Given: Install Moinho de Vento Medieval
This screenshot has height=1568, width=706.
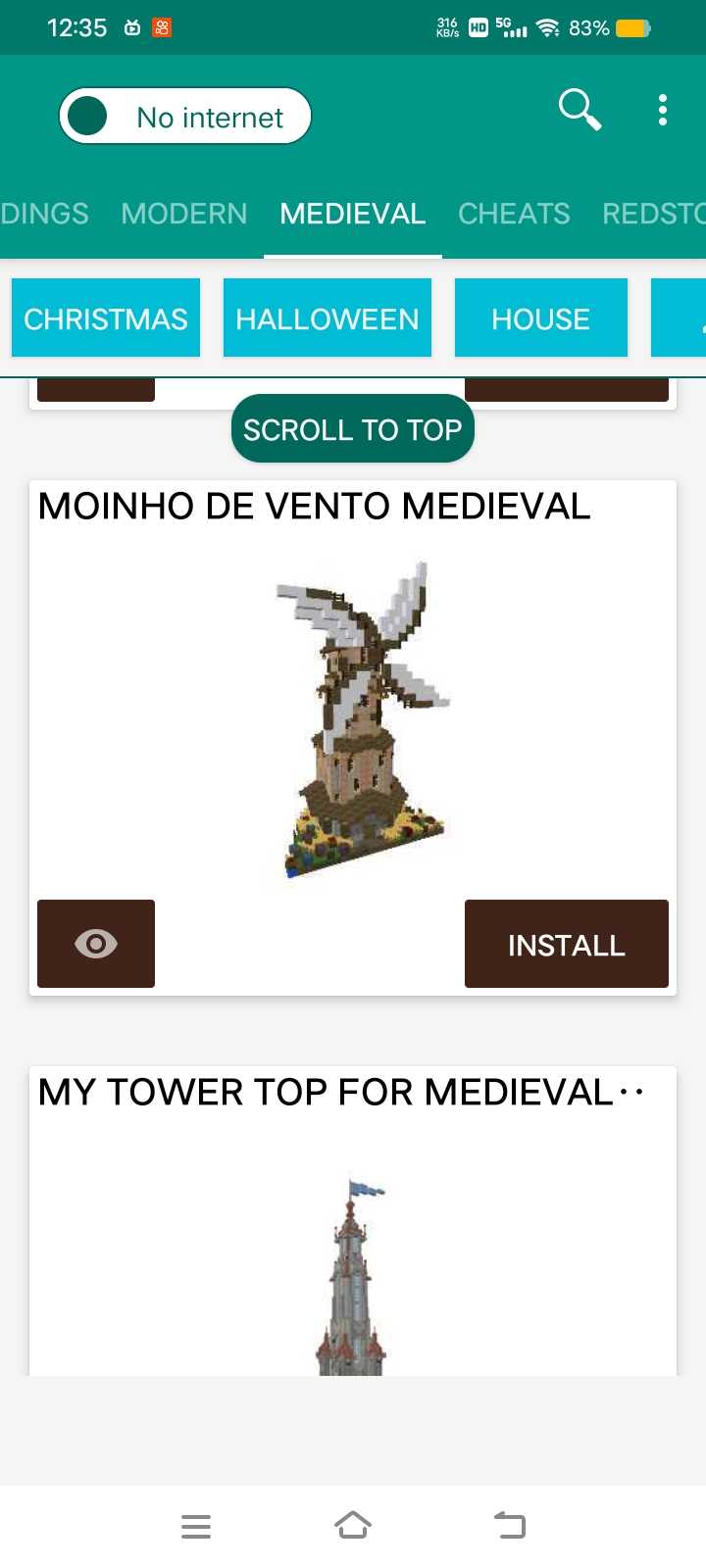Looking at the screenshot, I should [x=567, y=944].
